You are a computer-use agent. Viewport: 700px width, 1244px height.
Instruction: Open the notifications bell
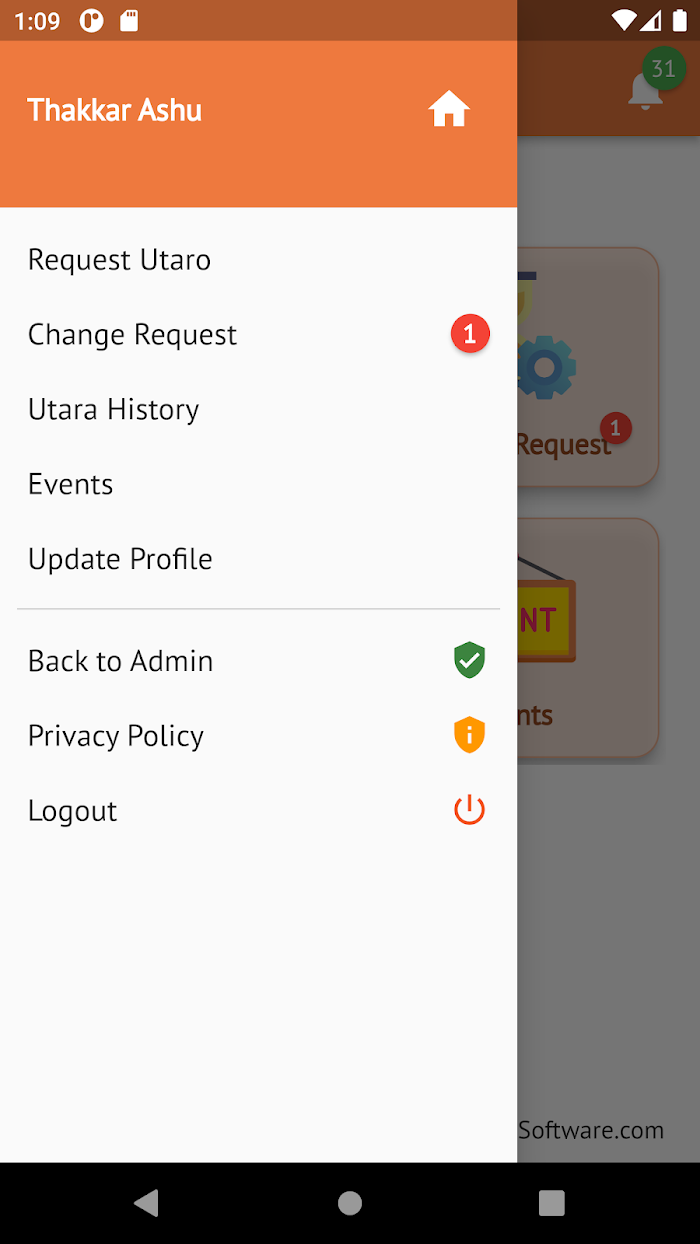[646, 90]
